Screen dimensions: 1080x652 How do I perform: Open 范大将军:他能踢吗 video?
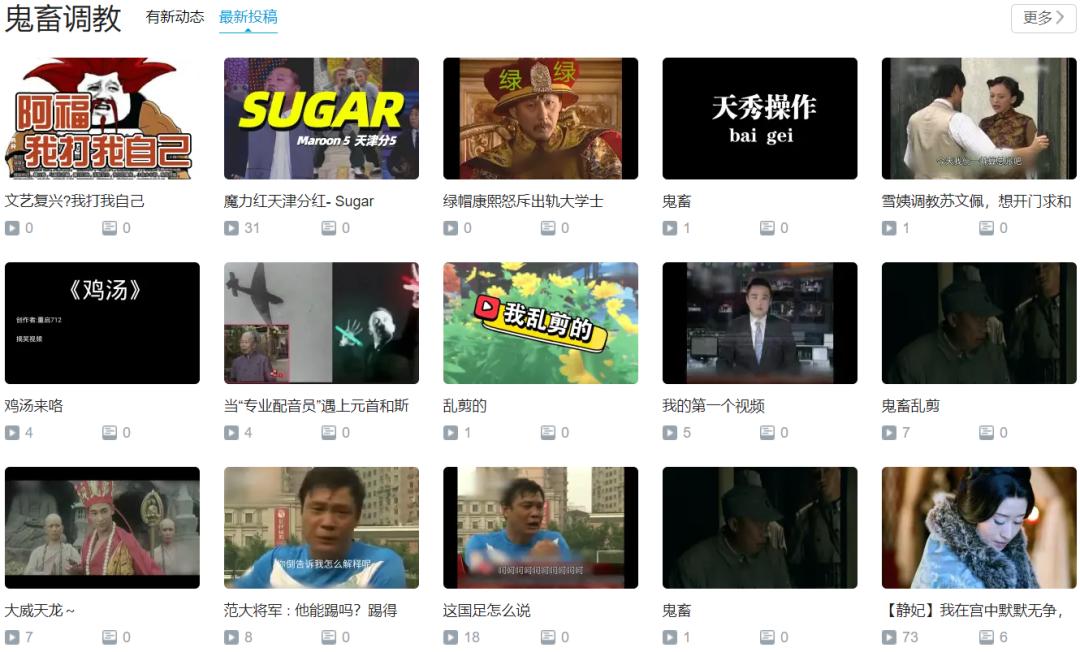tap(321, 527)
